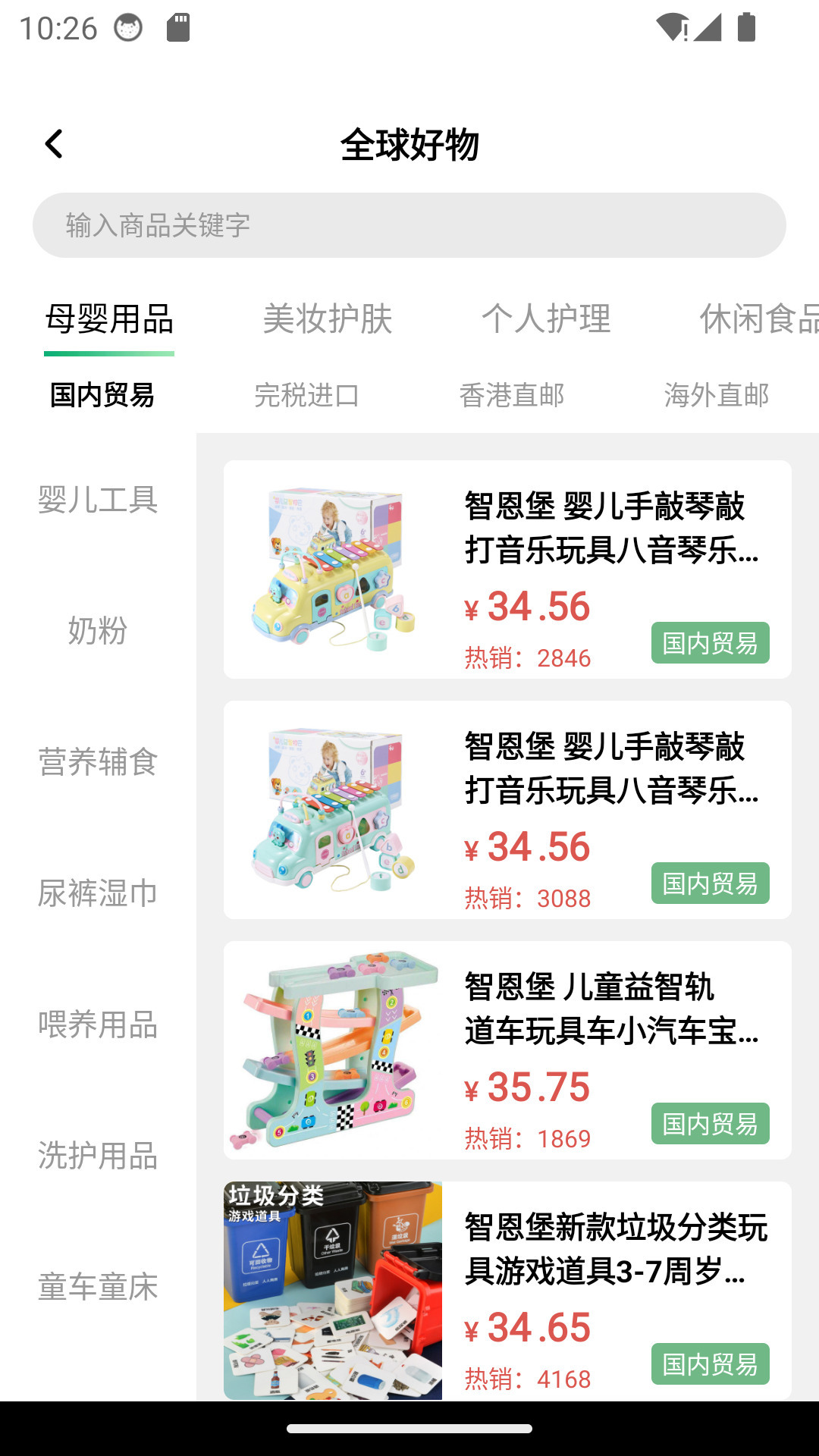
Task: Go back using the arrow icon
Action: pos(54,144)
